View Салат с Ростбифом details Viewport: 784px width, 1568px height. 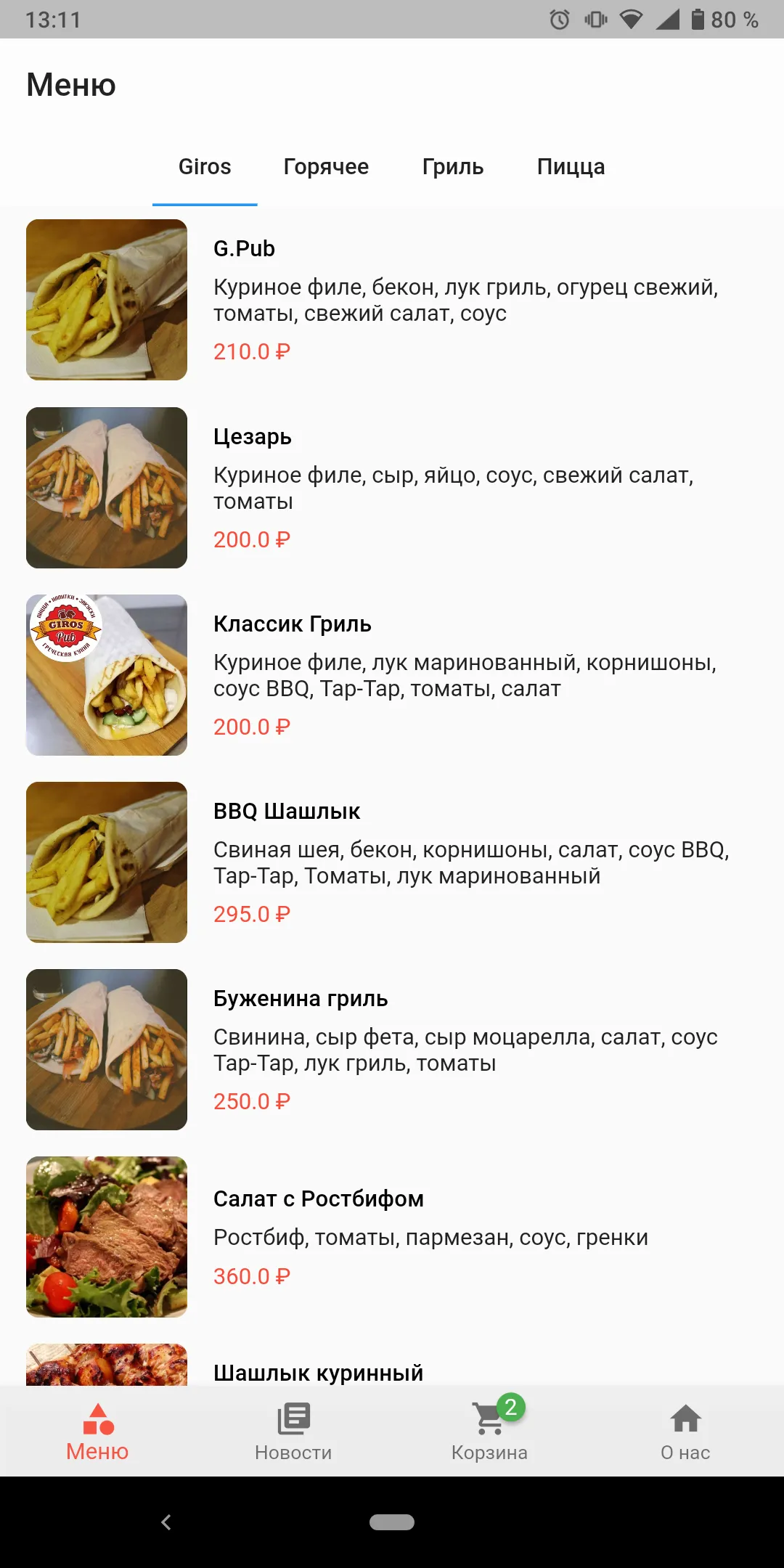tap(392, 1237)
